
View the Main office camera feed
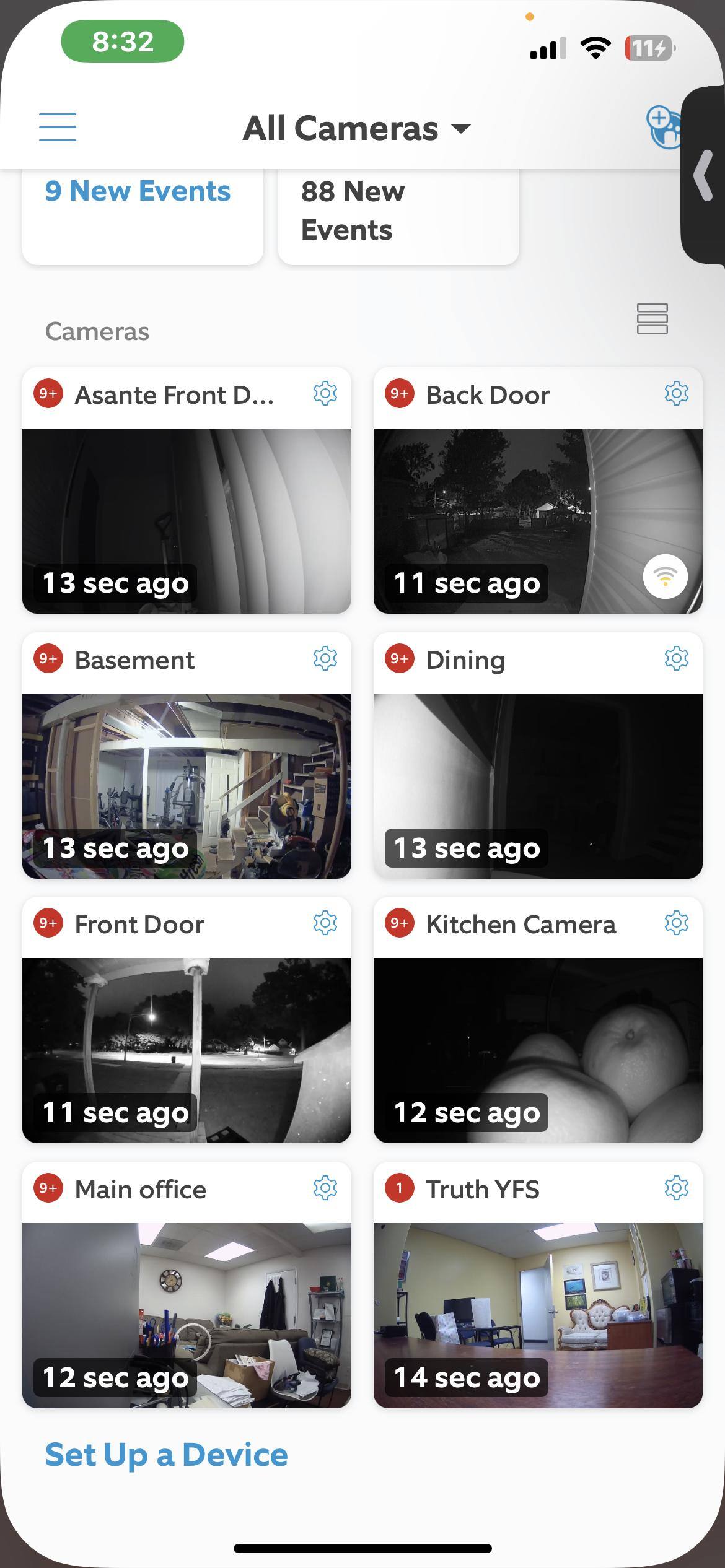coord(187,1315)
